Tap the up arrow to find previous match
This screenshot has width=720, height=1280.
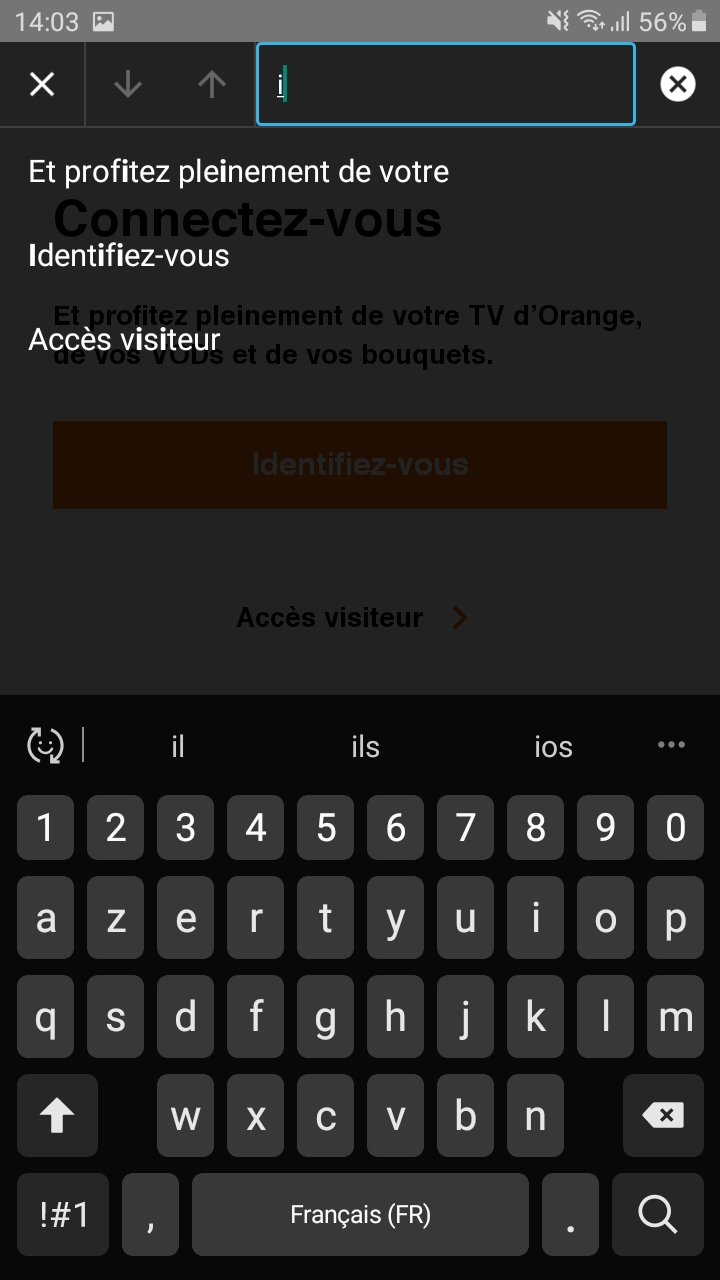point(212,84)
